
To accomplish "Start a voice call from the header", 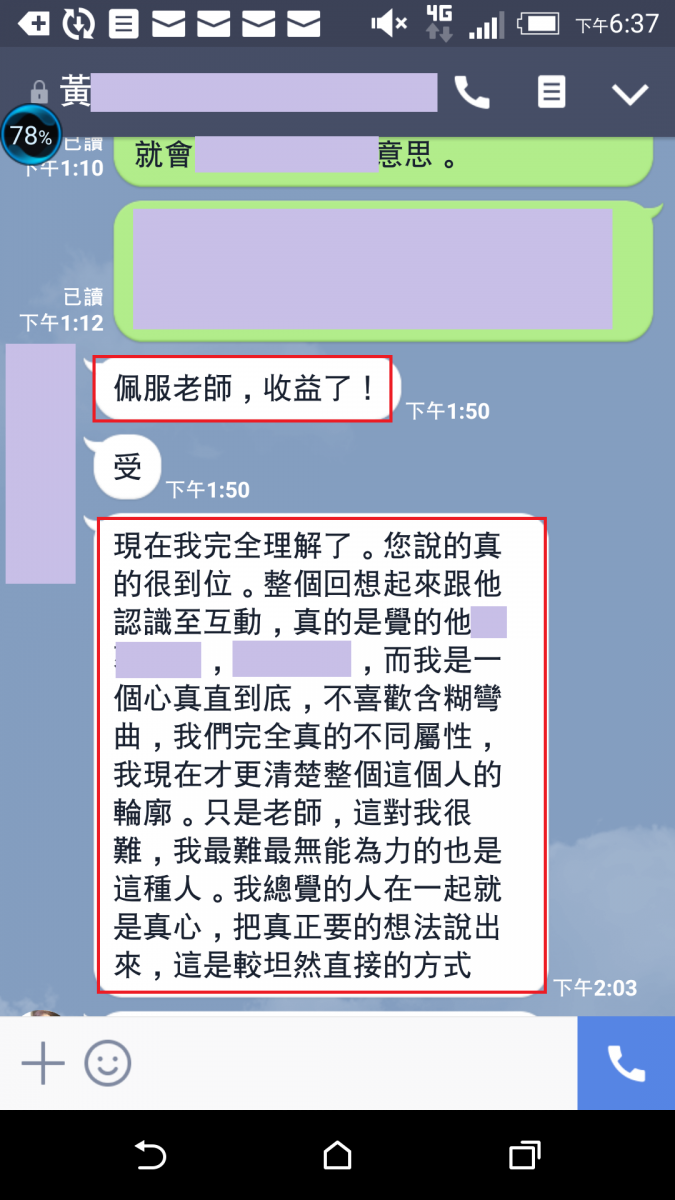I will tap(472, 93).
